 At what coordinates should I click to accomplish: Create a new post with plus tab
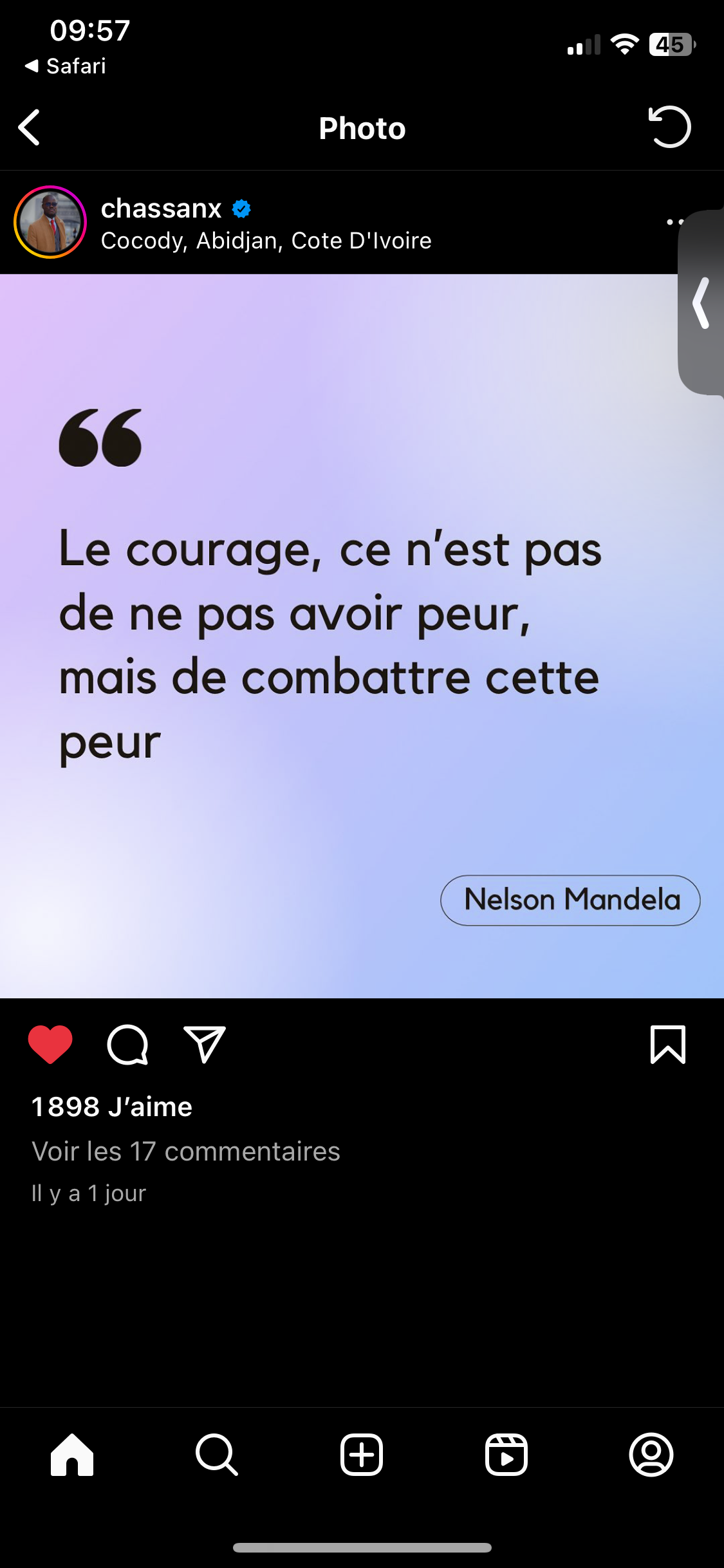tap(362, 1455)
